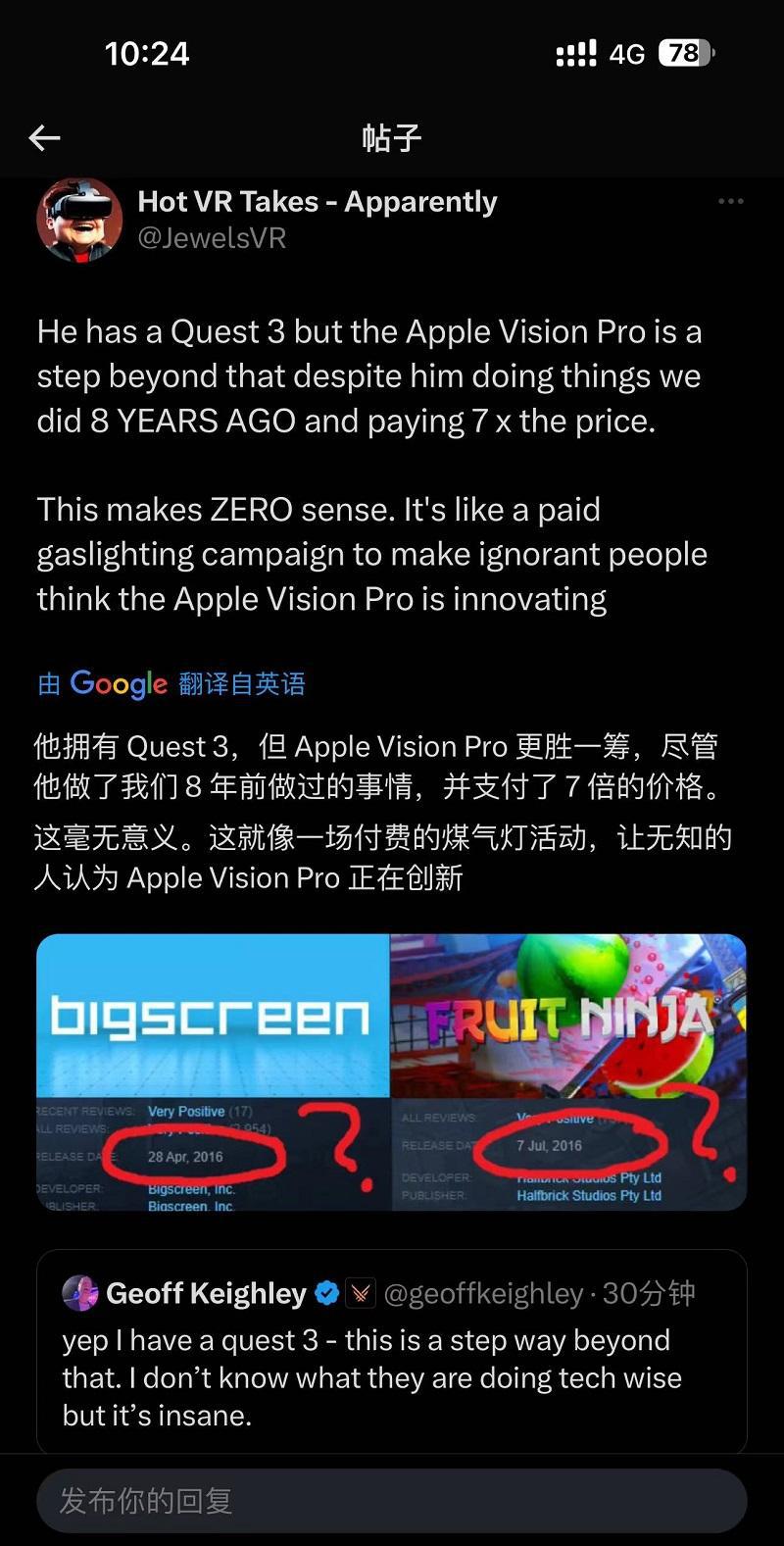The image size is (784, 1546).
Task: Open the Fruit Ninja image attachment
Action: coord(568,1072)
